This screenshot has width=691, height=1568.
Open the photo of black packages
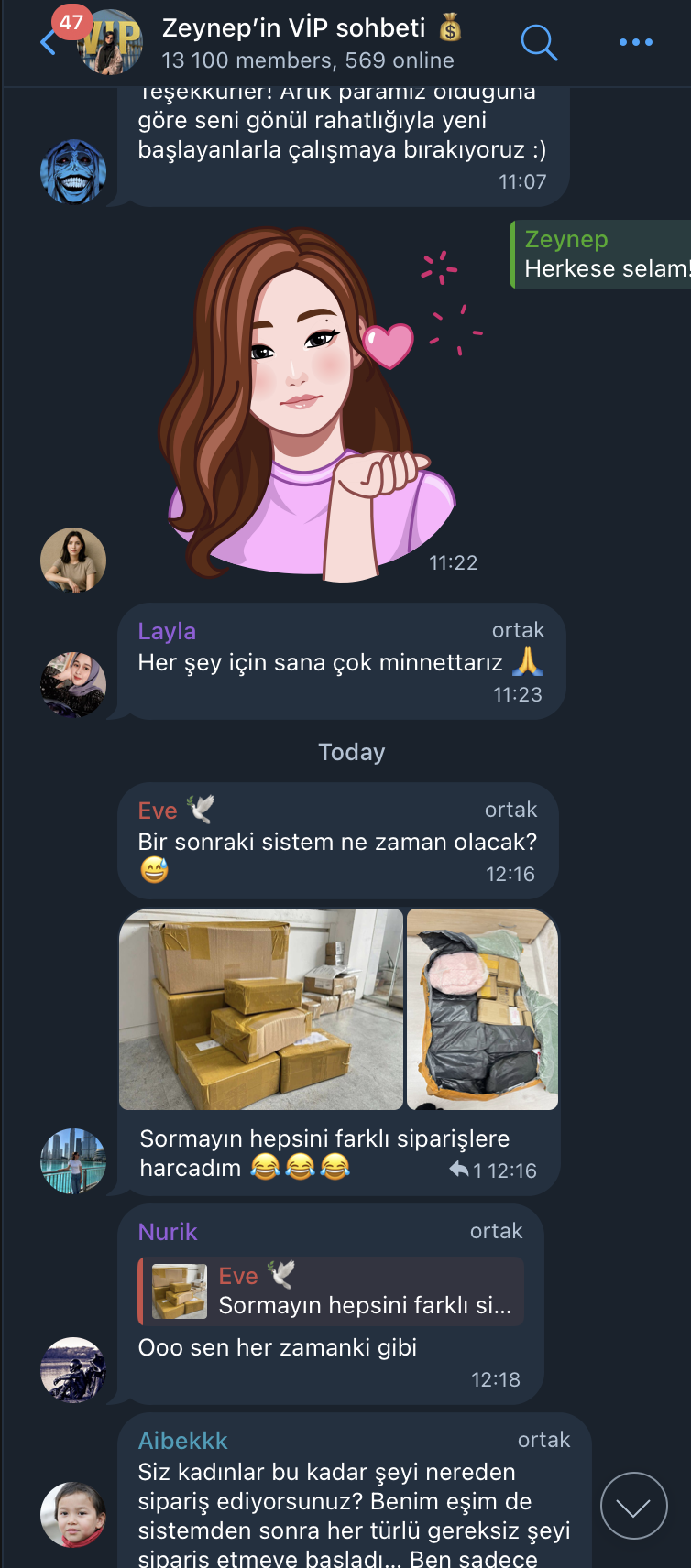pyautogui.click(x=482, y=1009)
